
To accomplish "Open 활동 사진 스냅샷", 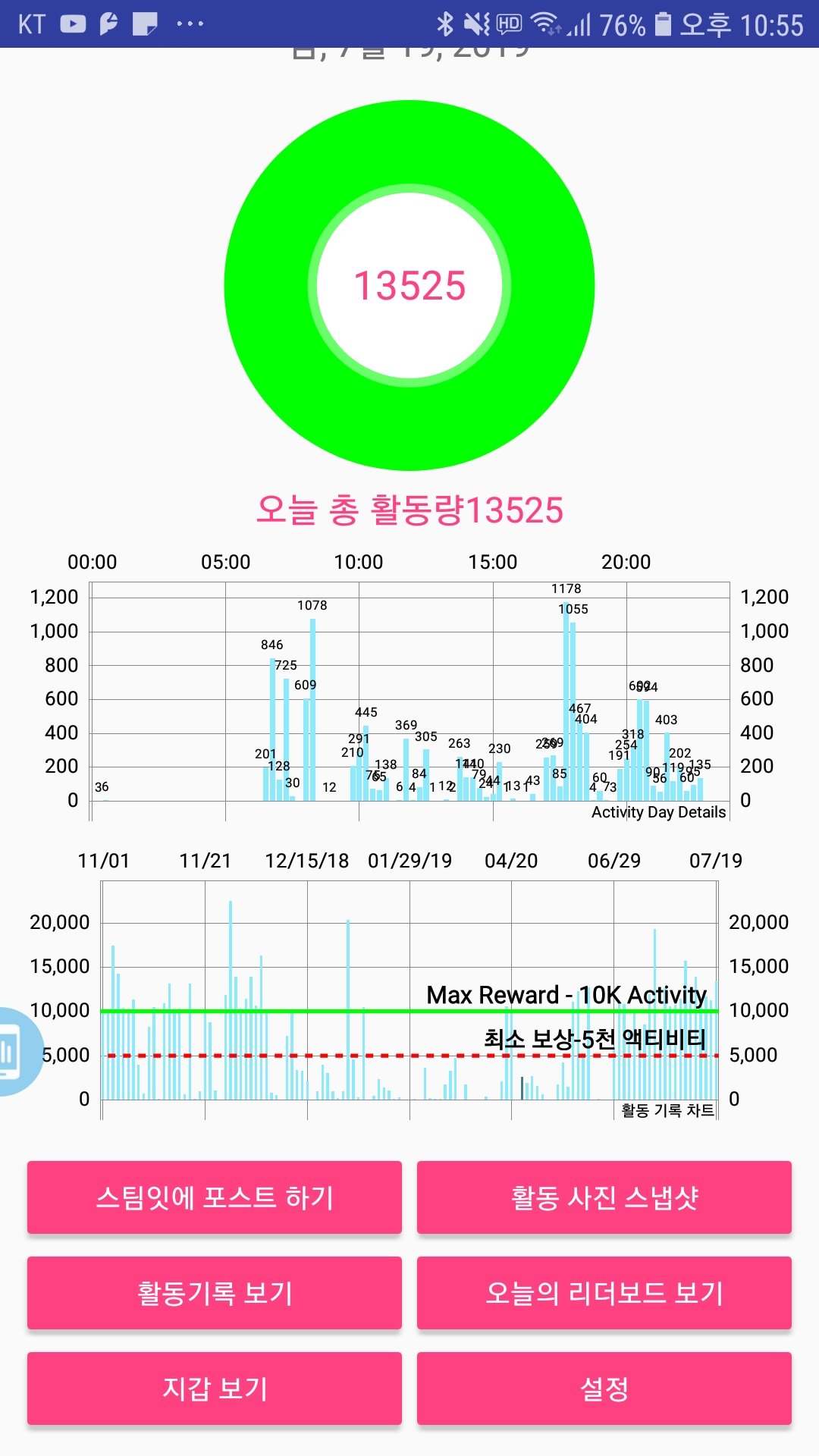I will (x=604, y=1197).
